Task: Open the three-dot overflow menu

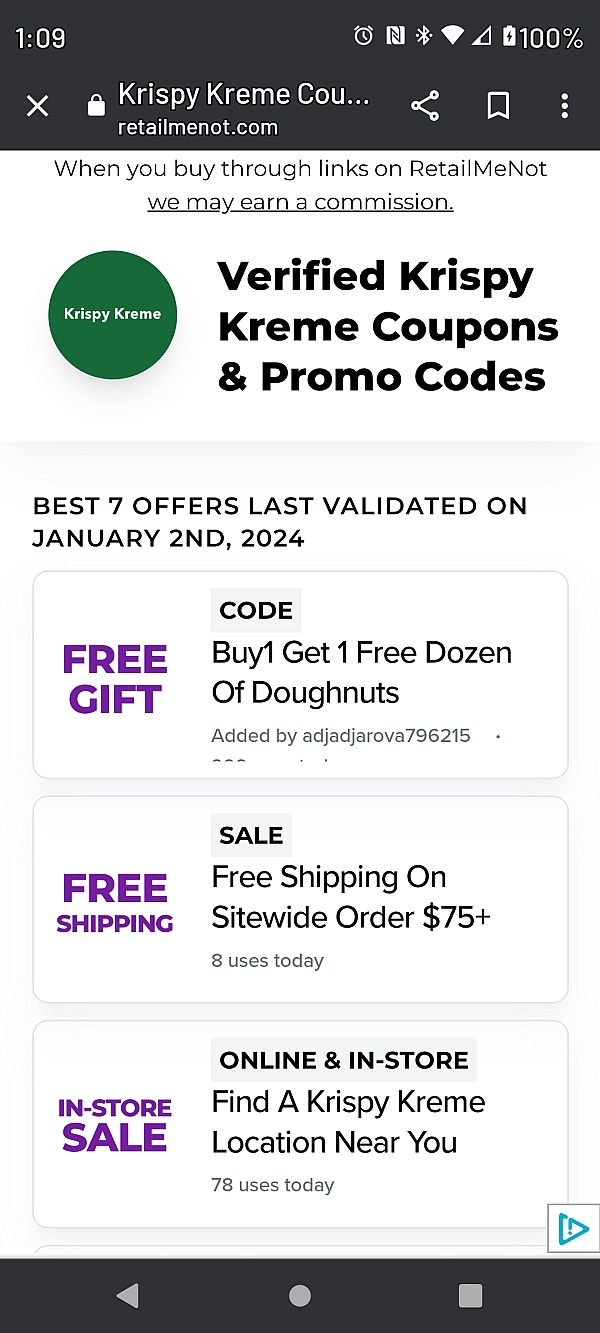Action: click(565, 106)
